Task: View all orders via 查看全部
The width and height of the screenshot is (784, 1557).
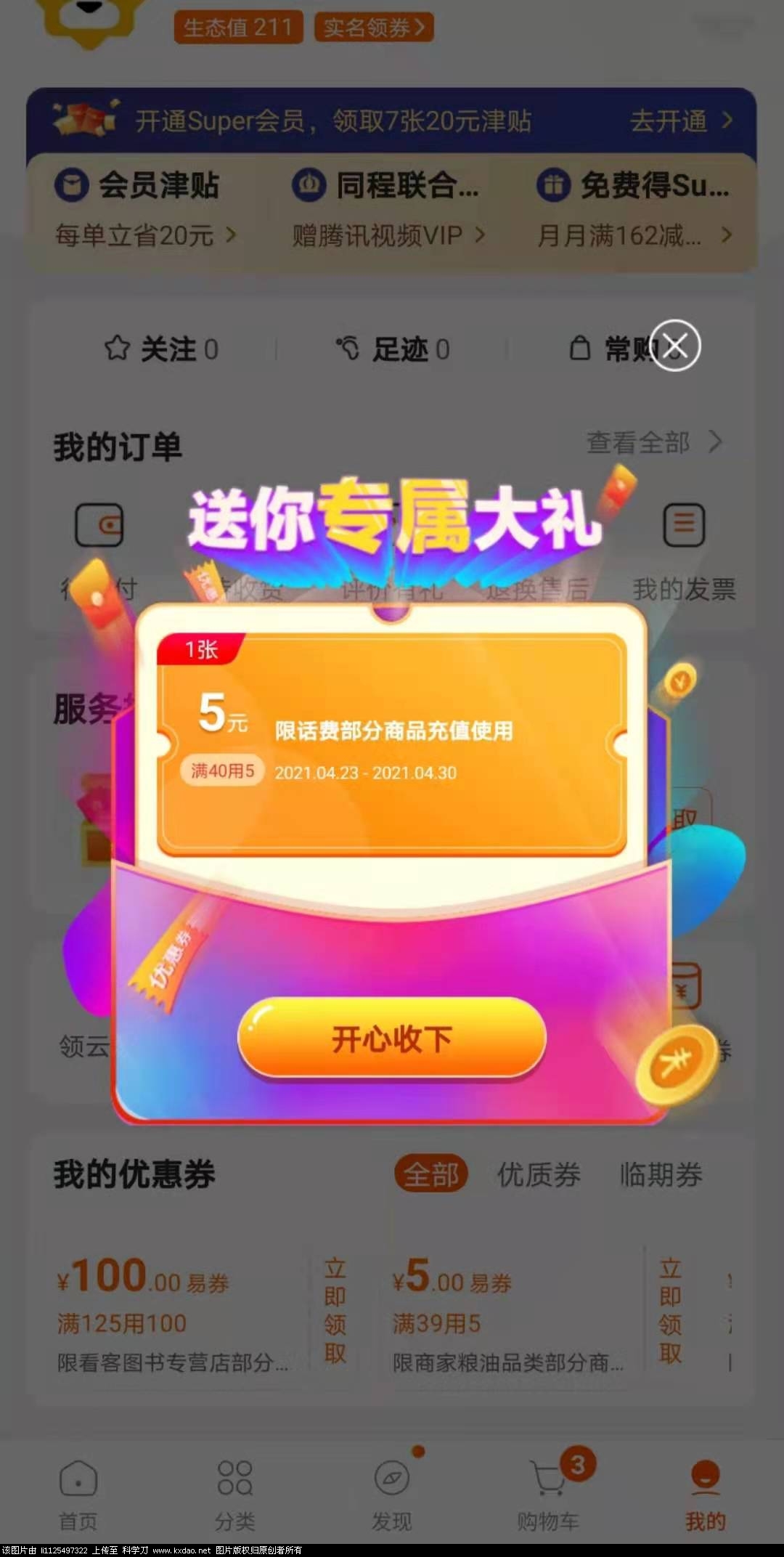Action: pos(653,442)
